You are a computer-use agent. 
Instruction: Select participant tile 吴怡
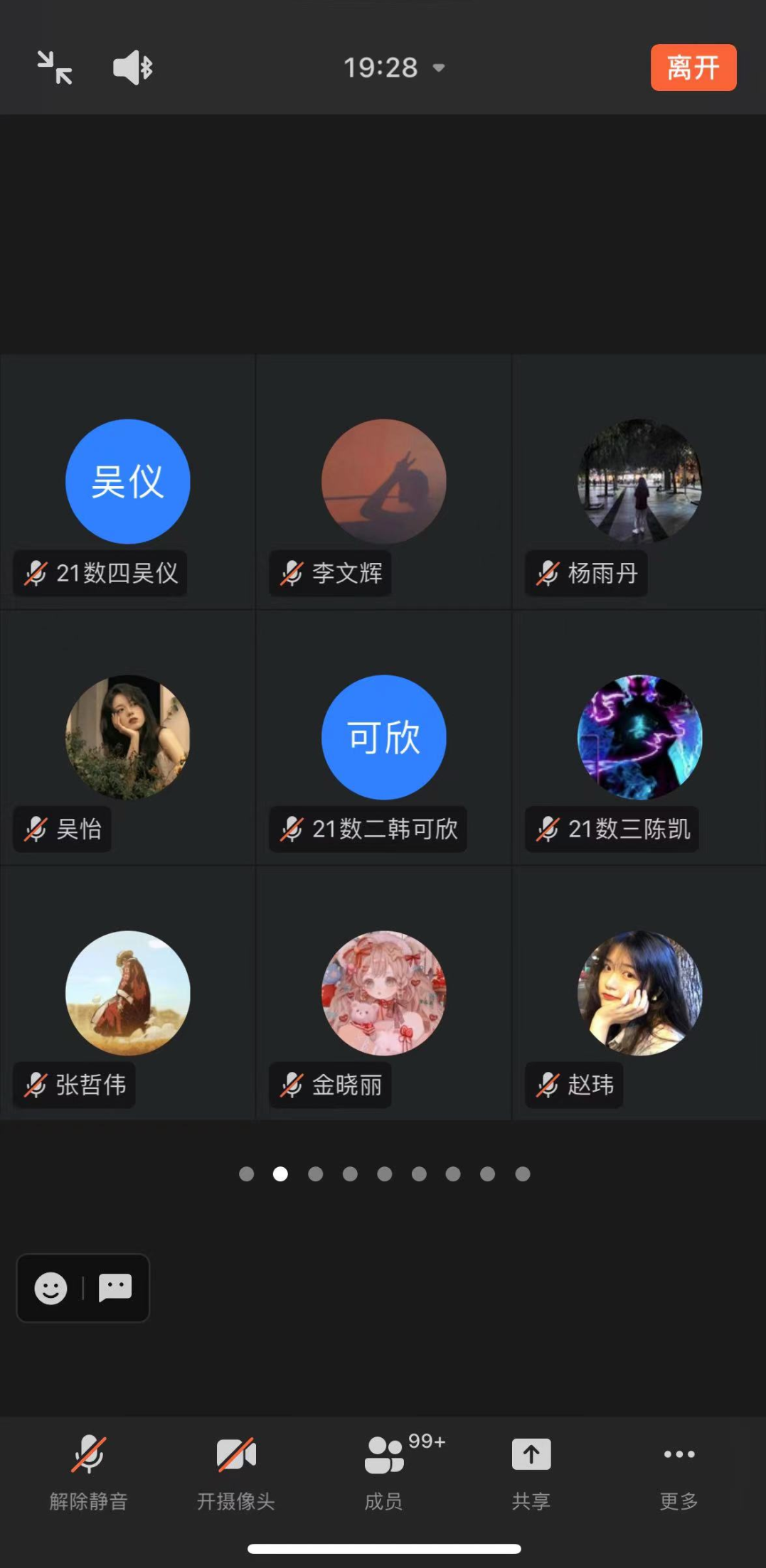128,737
